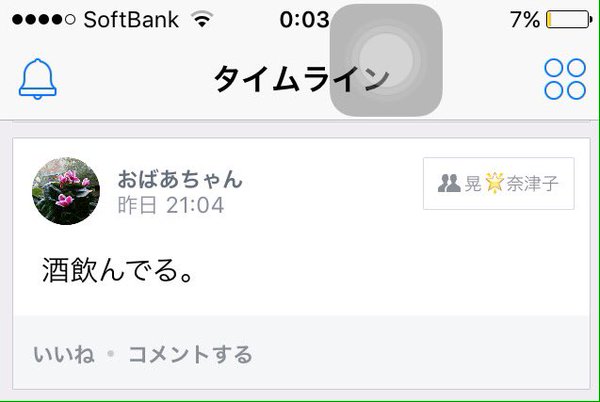Screen dimensions: 600x402
Task: Open おばあちゃん's profile picture
Action: [x=67, y=190]
